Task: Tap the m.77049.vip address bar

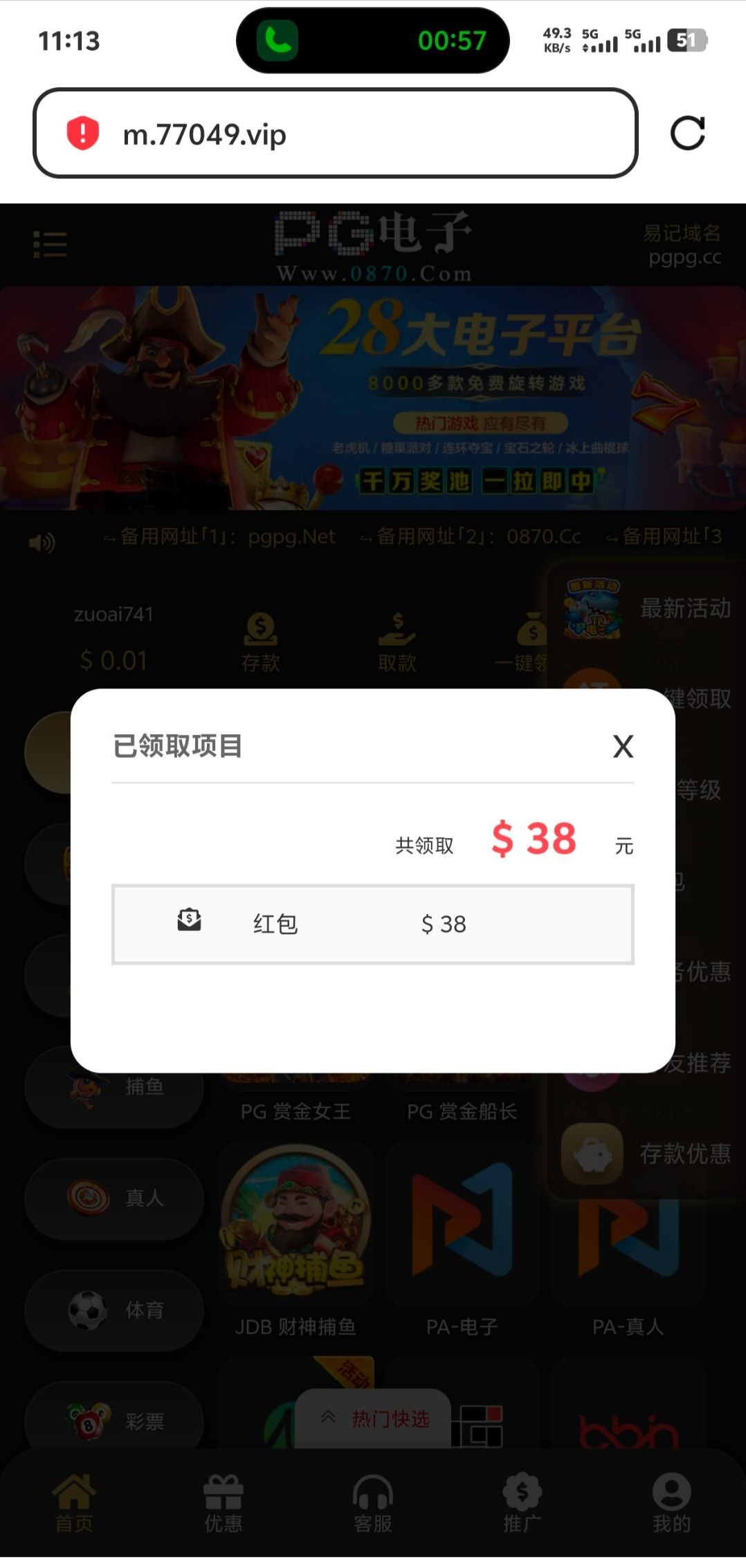Action: pyautogui.click(x=336, y=133)
